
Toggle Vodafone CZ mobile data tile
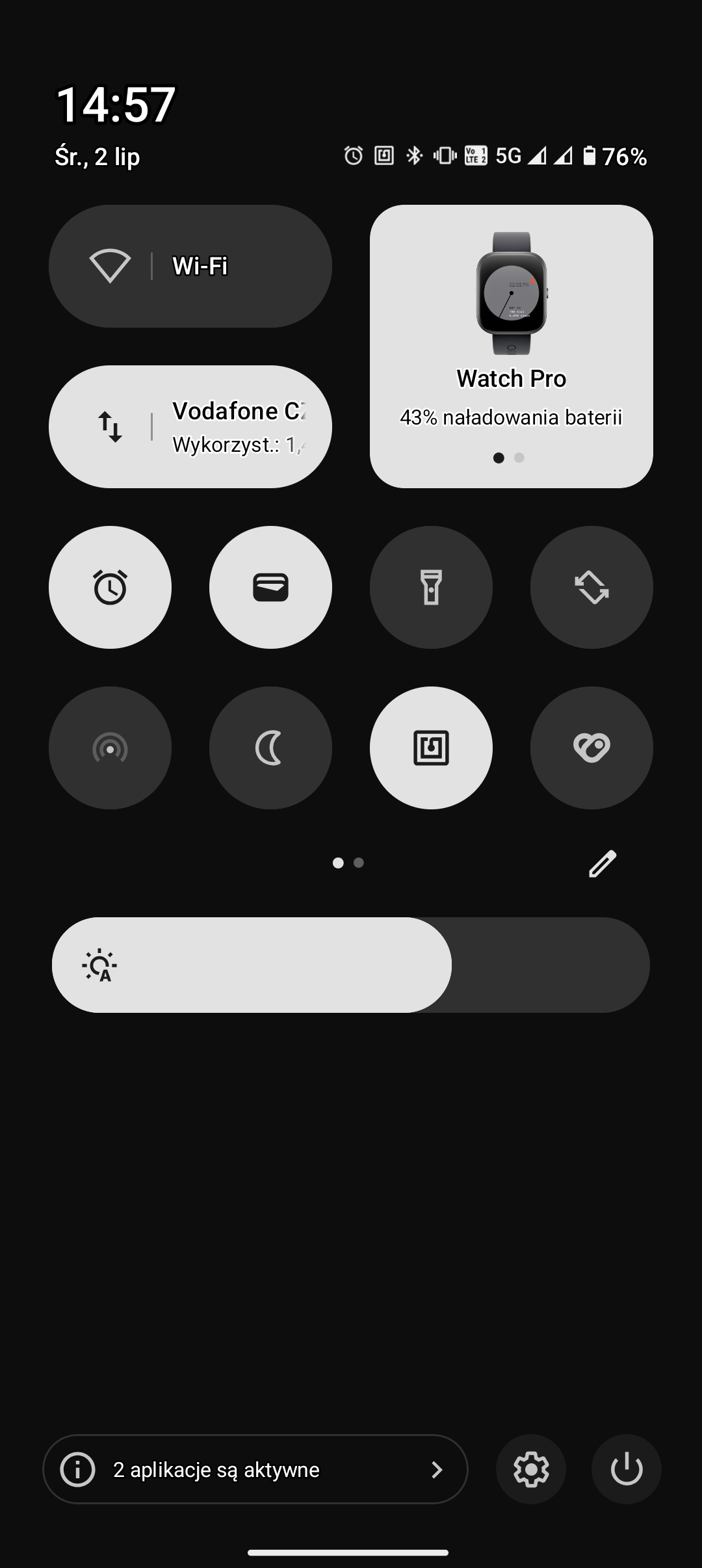coord(190,426)
